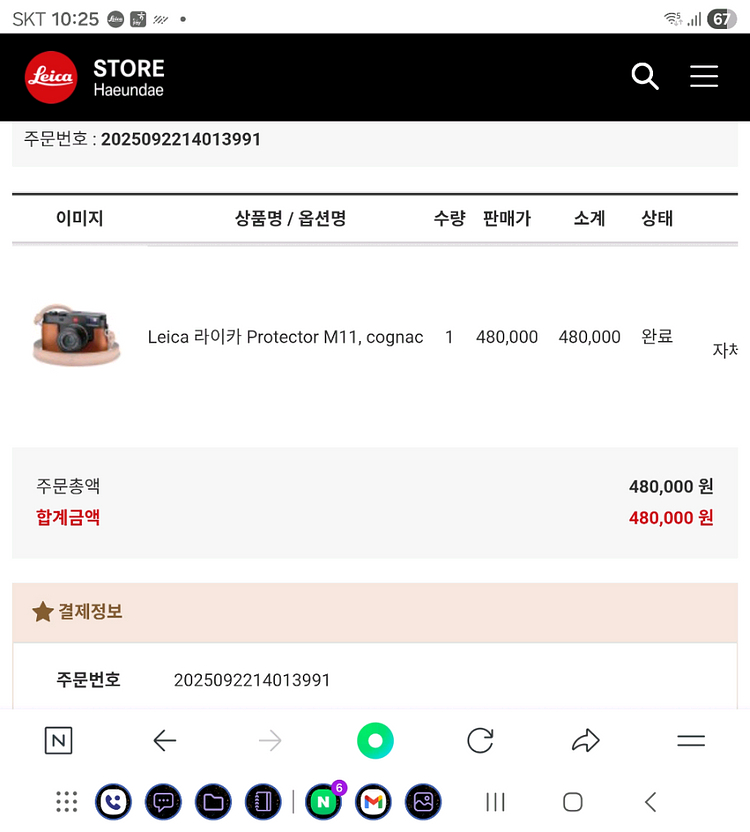
Task: Open the Gallery app from the taskbar
Action: [x=423, y=802]
